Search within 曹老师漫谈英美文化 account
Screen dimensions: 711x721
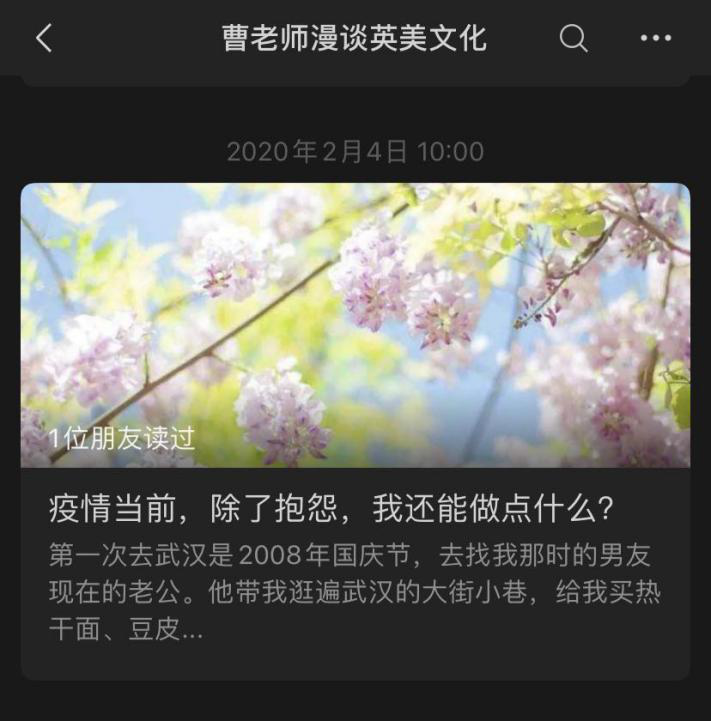pyautogui.click(x=573, y=38)
